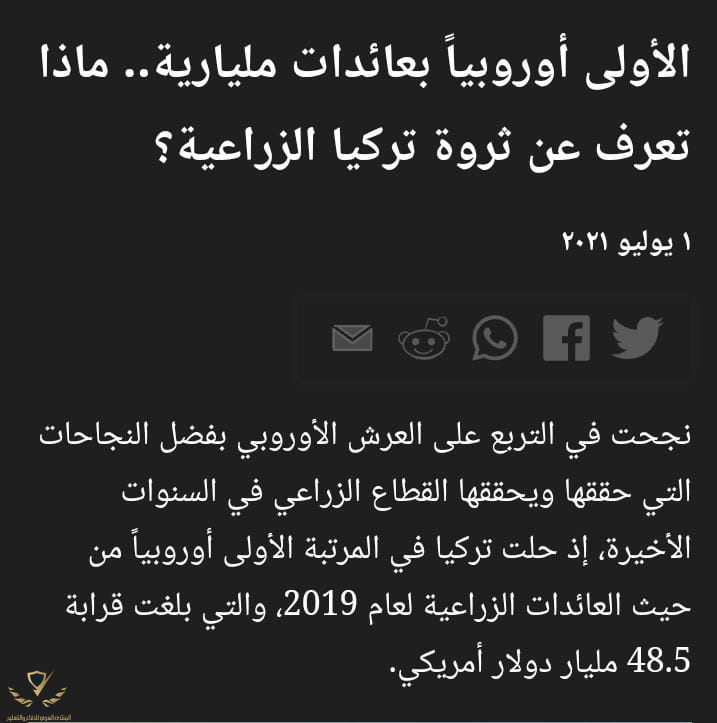Share the article on Twitter
The image size is (717, 723).
click(x=636, y=338)
